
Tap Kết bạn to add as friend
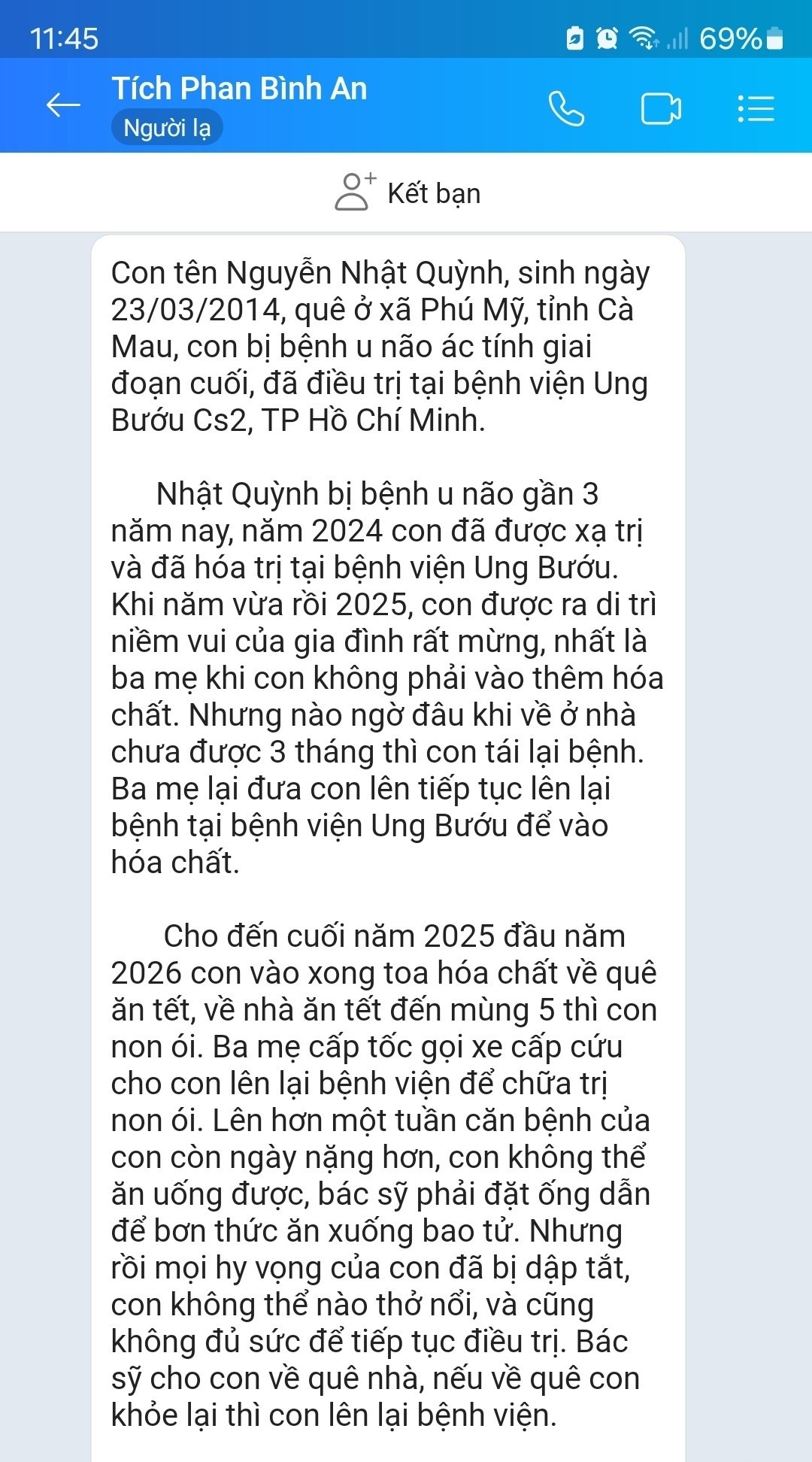[407, 193]
